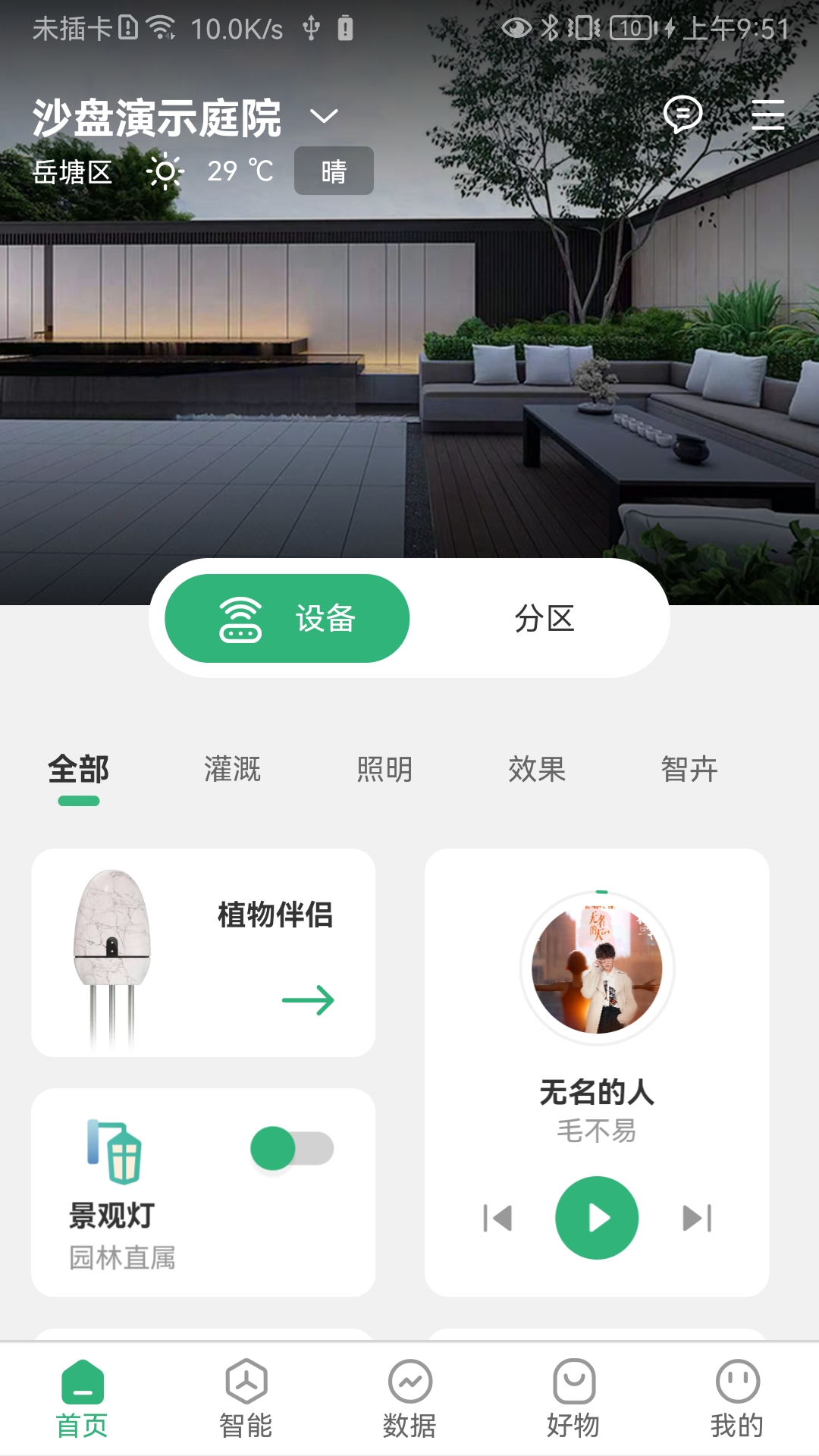This screenshot has height=1456, width=819.
Task: Open the 数据 tab
Action: [x=409, y=1399]
